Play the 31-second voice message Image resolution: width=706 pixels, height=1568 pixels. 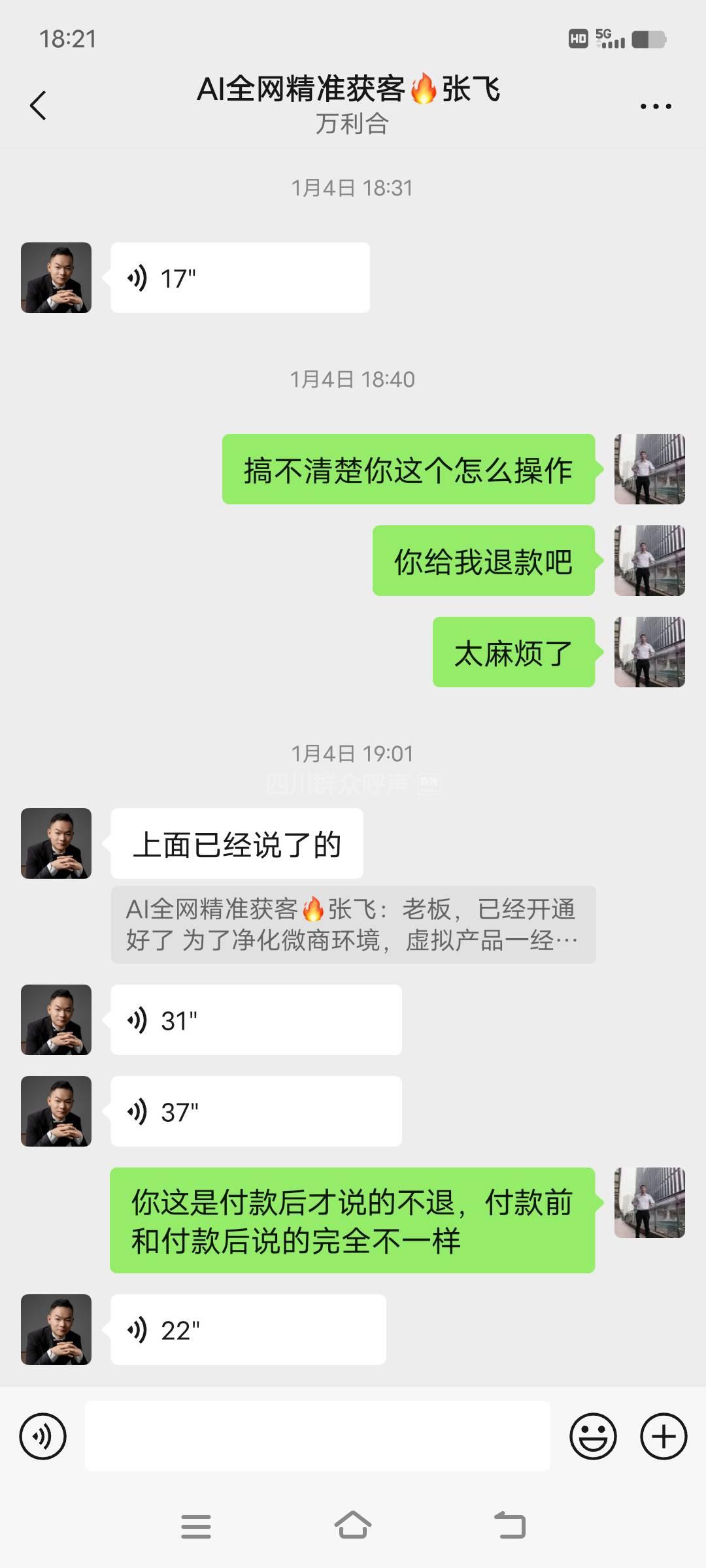pyautogui.click(x=256, y=1020)
